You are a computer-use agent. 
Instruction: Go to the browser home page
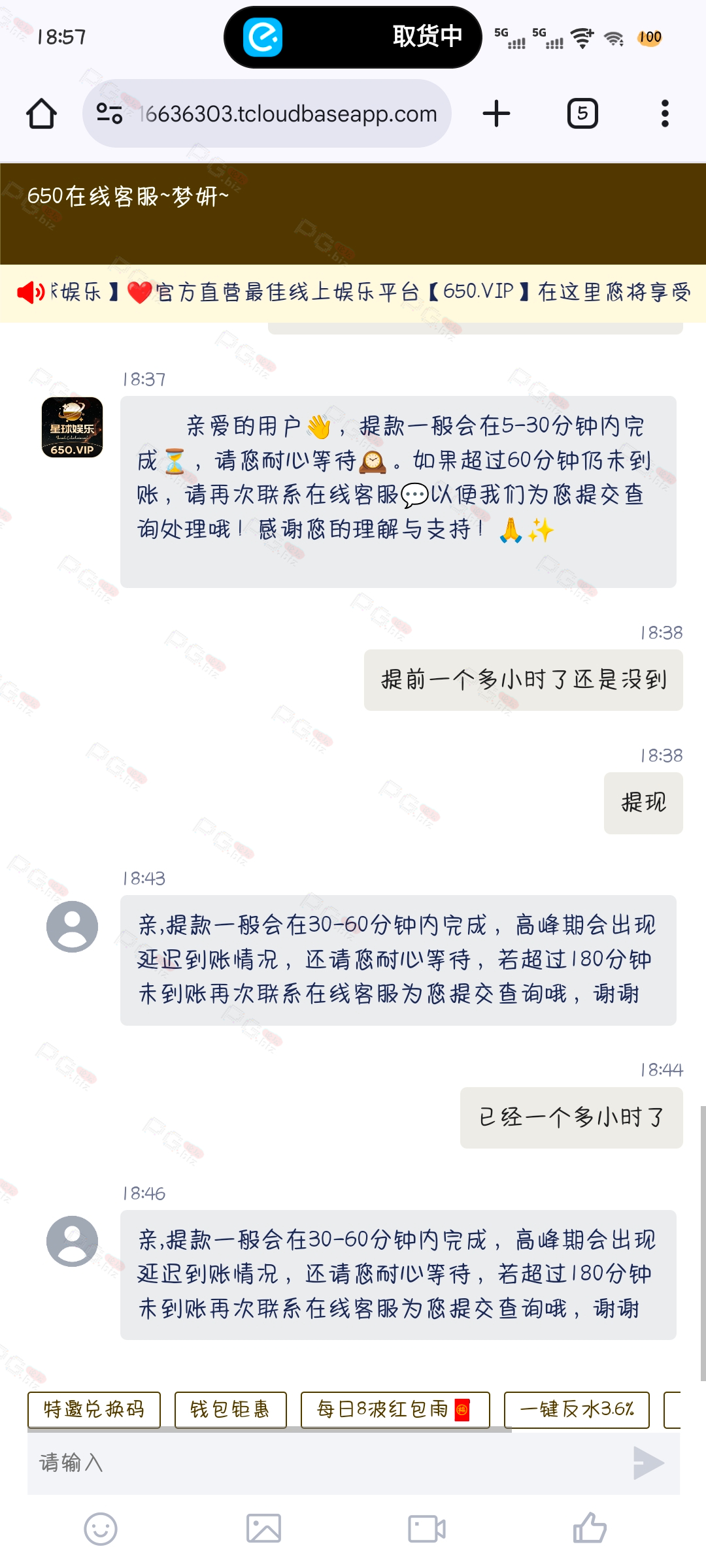(41, 114)
